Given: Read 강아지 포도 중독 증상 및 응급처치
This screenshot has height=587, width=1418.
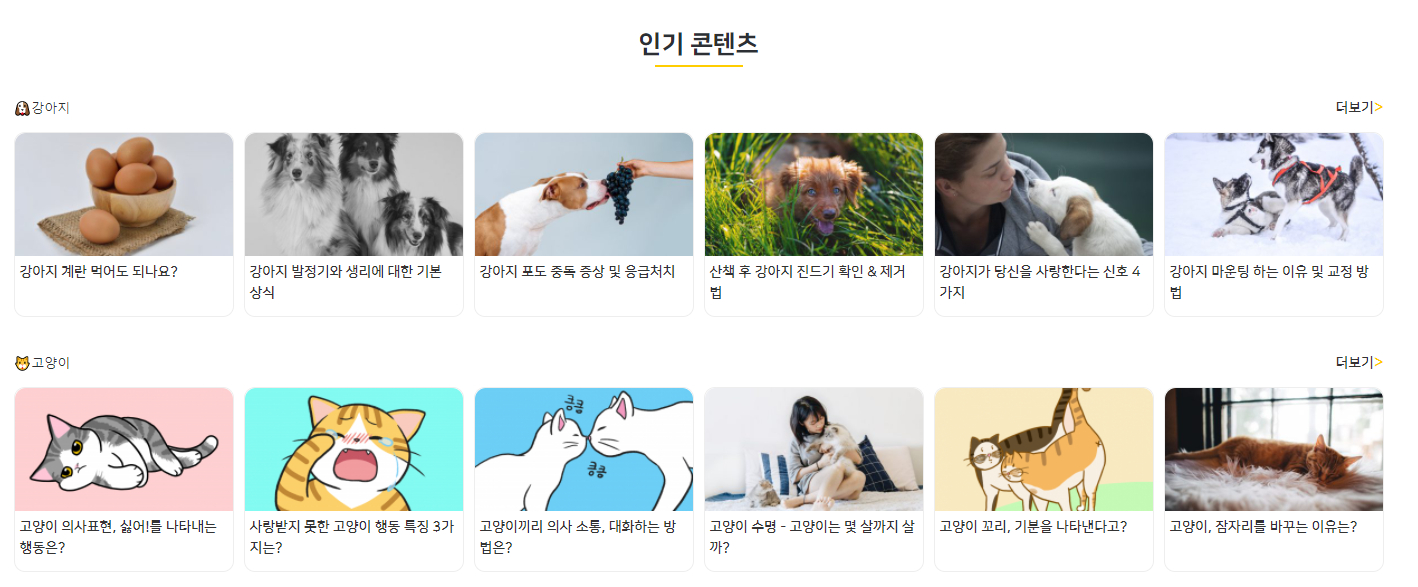Looking at the screenshot, I should [584, 225].
